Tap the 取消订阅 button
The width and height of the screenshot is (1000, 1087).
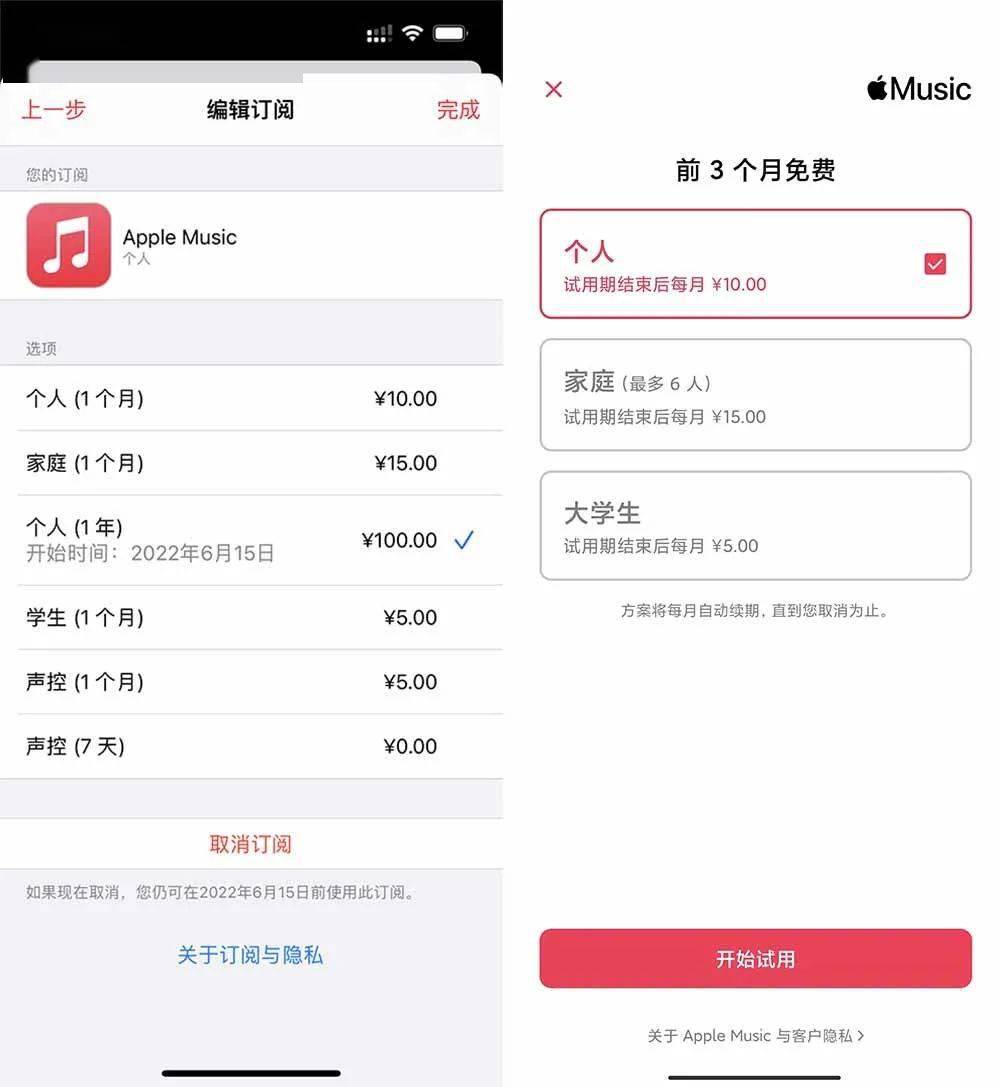click(x=250, y=844)
